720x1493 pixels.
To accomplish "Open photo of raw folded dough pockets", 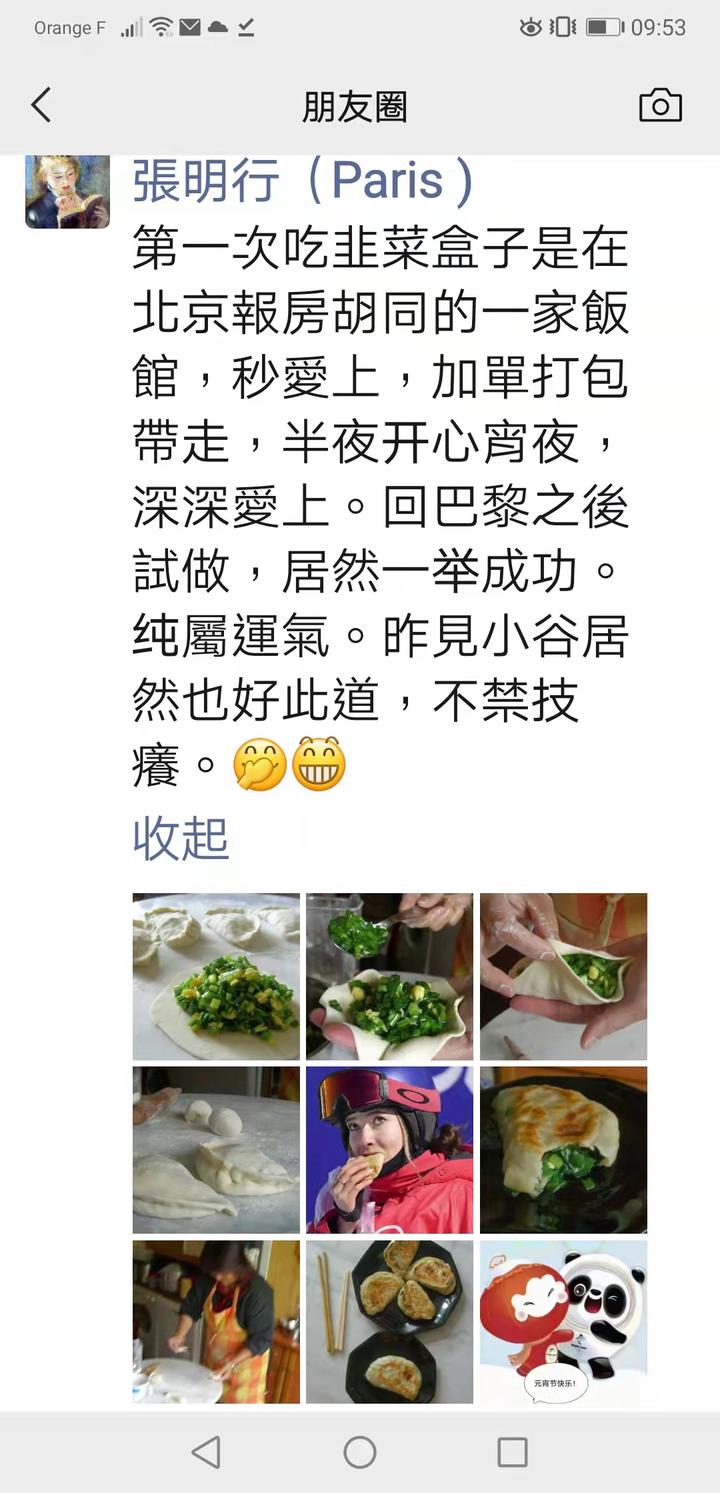I will 216,1149.
